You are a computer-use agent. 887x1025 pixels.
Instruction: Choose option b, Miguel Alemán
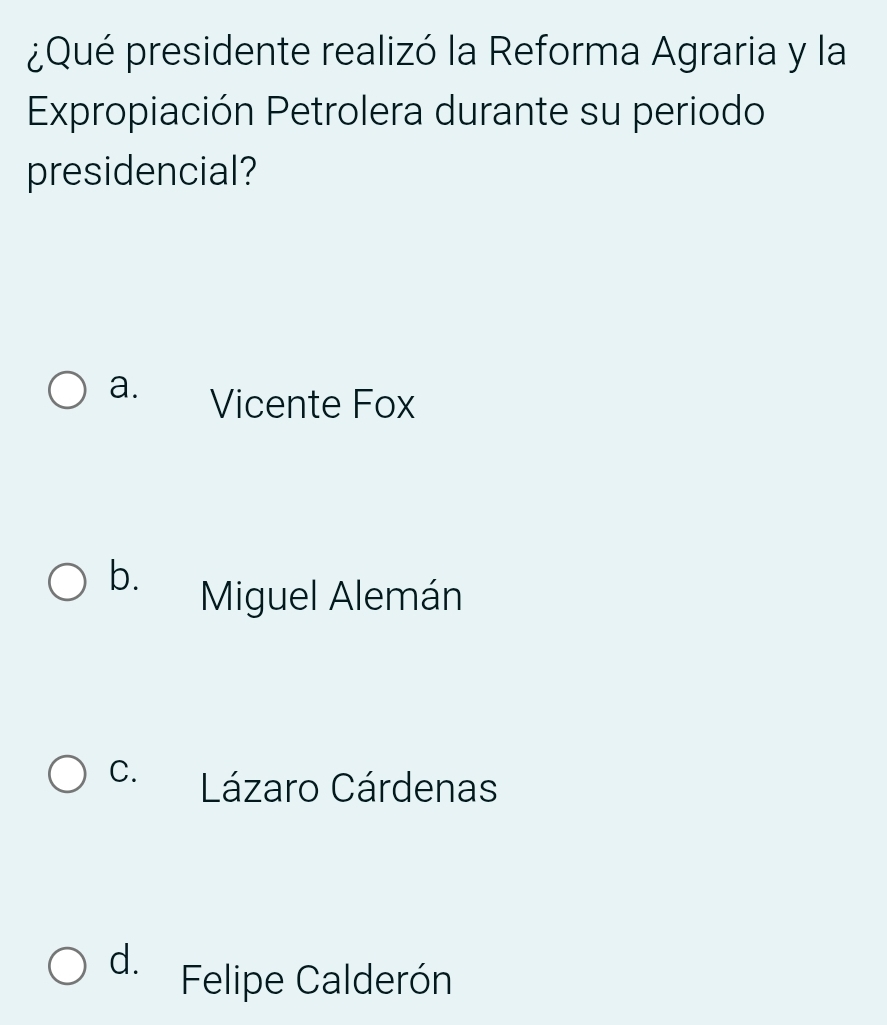point(68,583)
